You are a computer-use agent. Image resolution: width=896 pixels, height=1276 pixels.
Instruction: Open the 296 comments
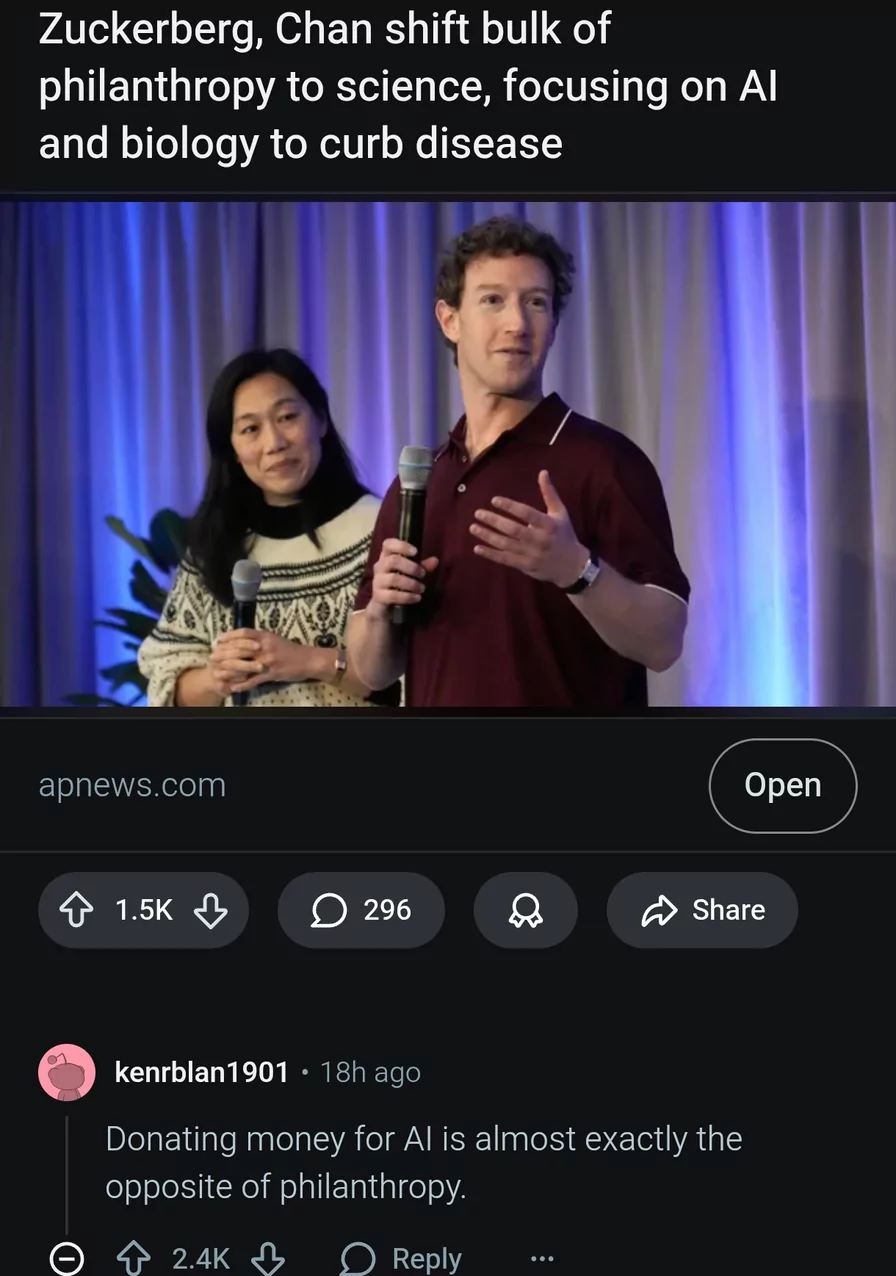(x=361, y=910)
